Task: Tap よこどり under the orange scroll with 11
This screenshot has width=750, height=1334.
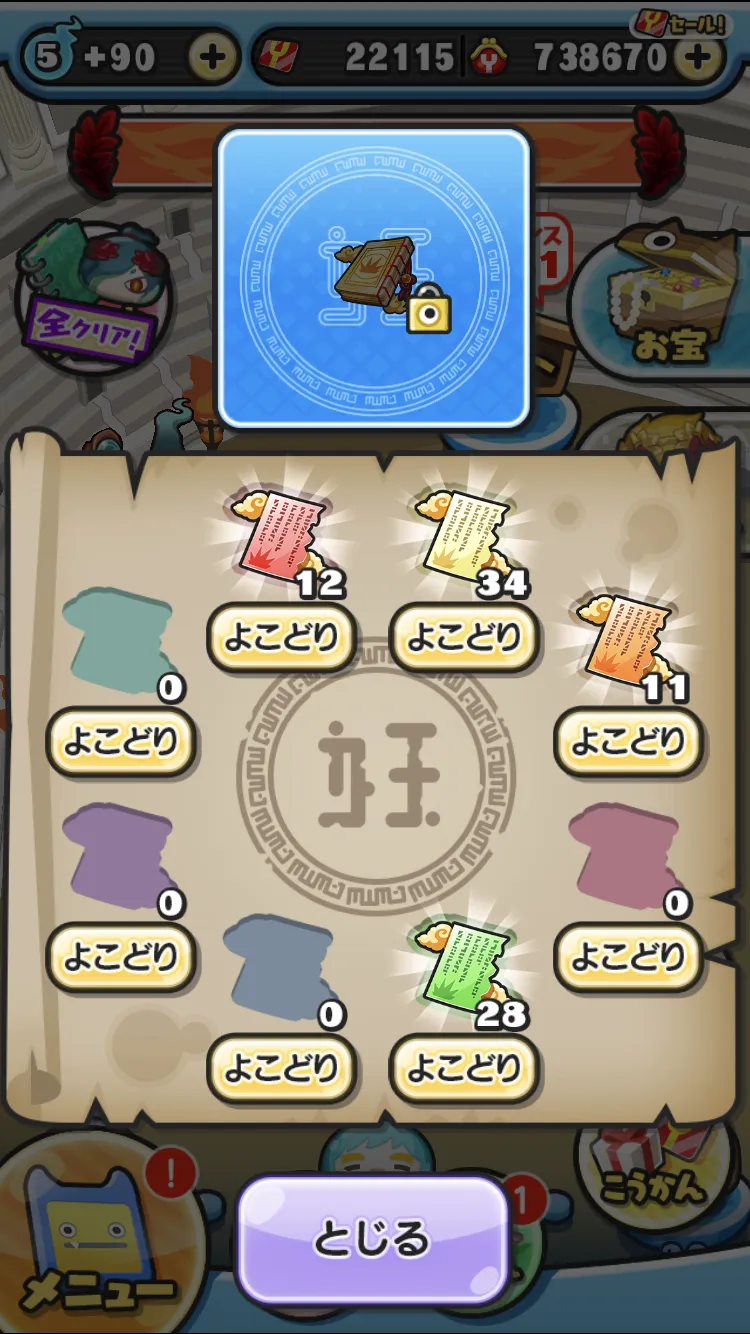Action: 628,741
